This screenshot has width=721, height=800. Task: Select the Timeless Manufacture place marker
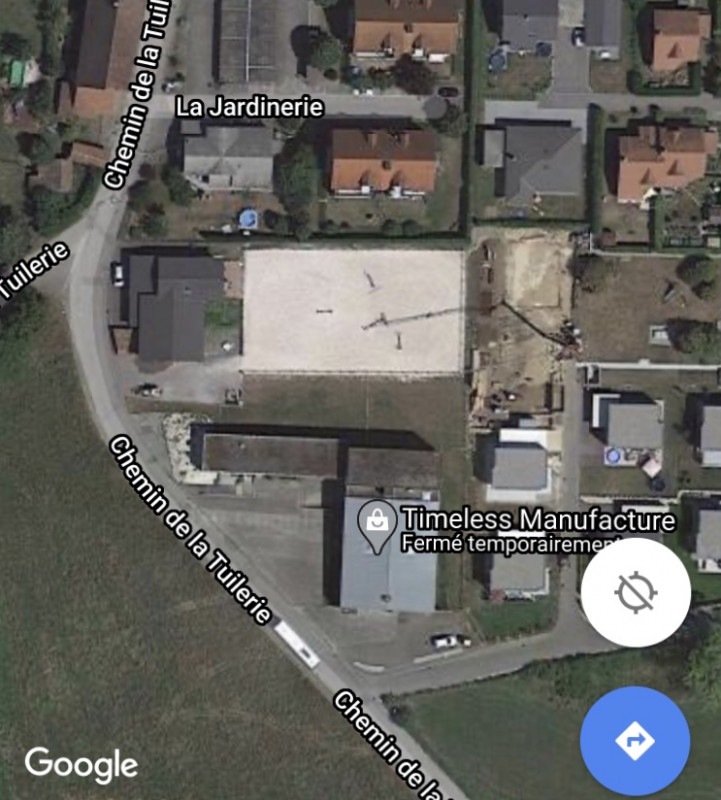(377, 524)
